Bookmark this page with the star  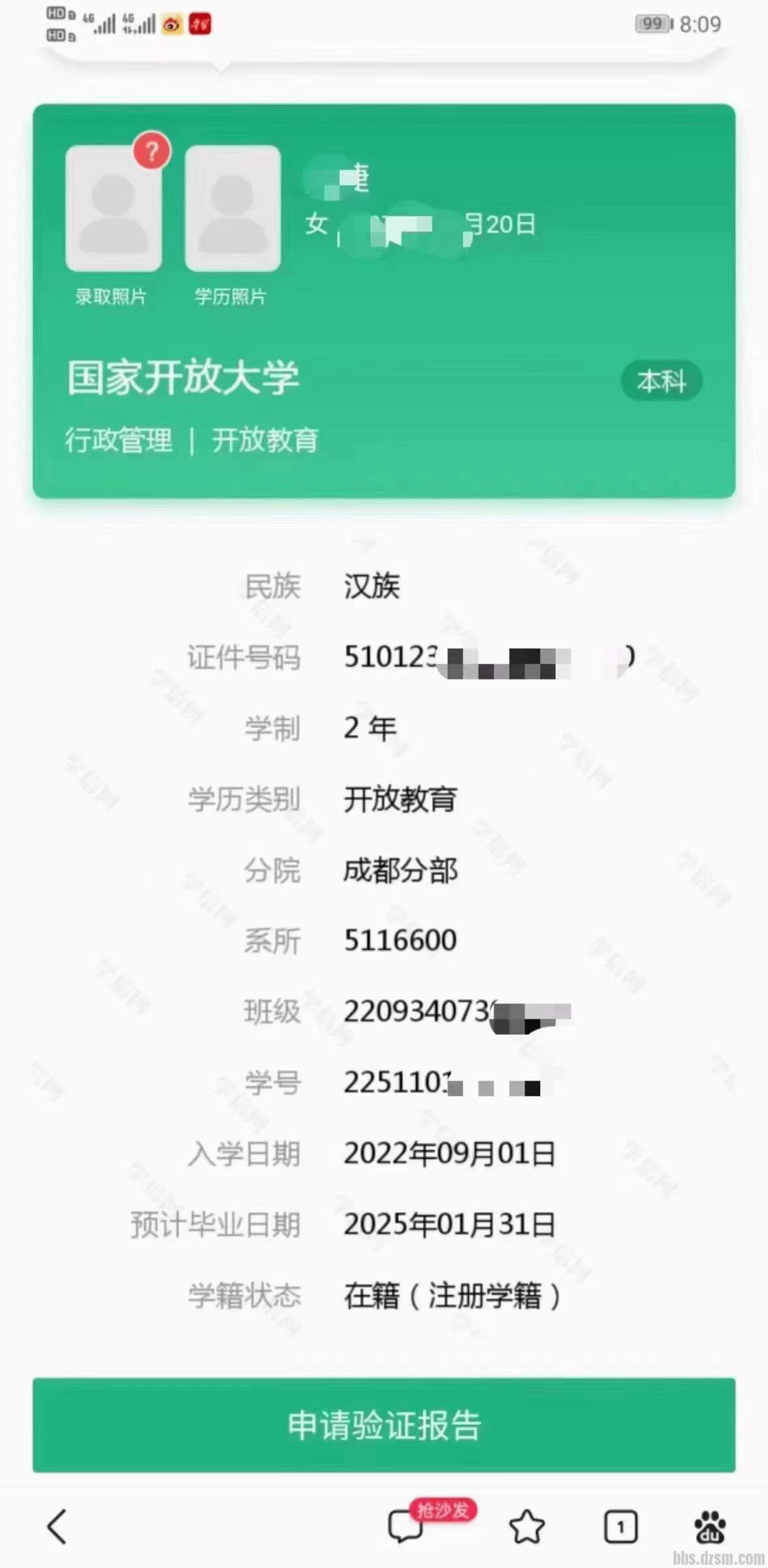tap(526, 1527)
